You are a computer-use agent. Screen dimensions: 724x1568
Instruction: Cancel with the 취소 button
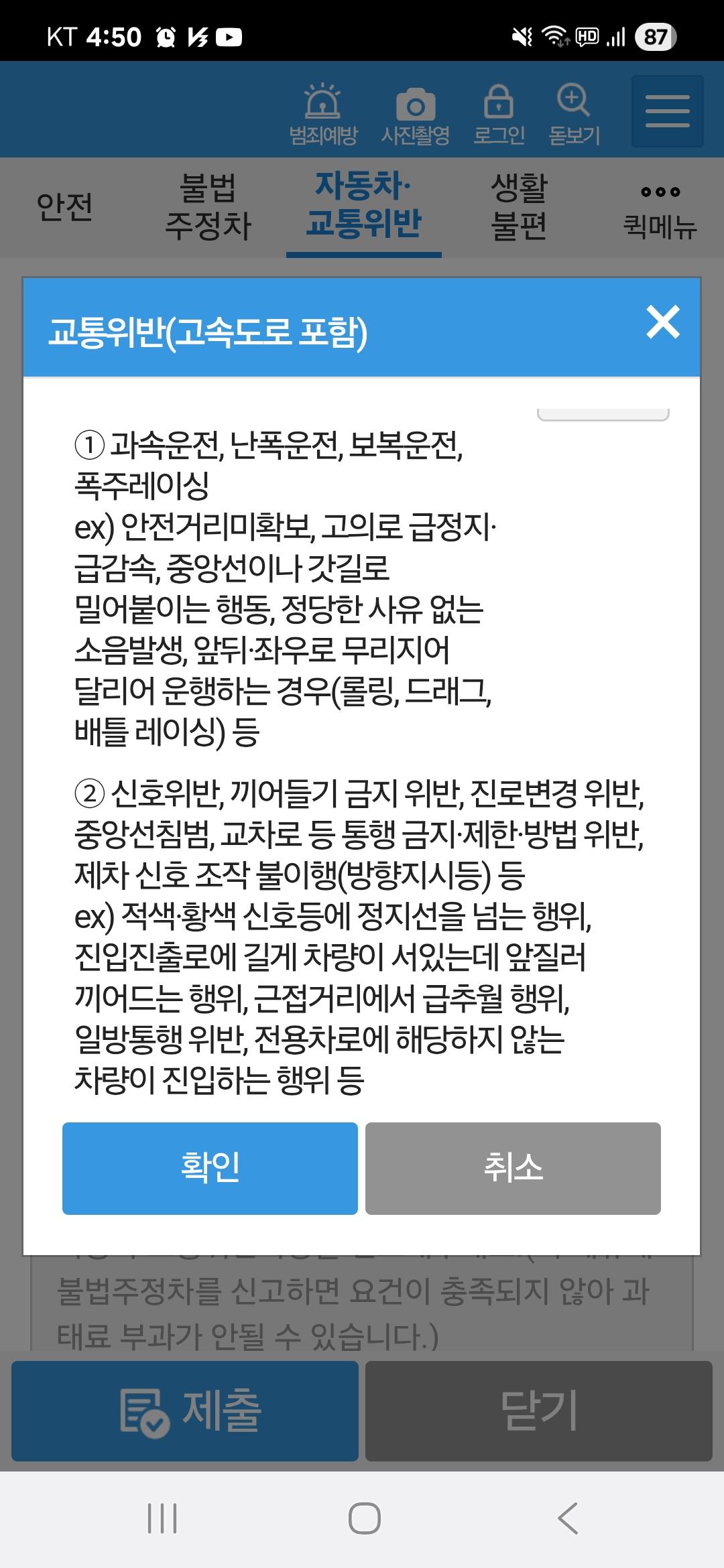click(x=513, y=1168)
